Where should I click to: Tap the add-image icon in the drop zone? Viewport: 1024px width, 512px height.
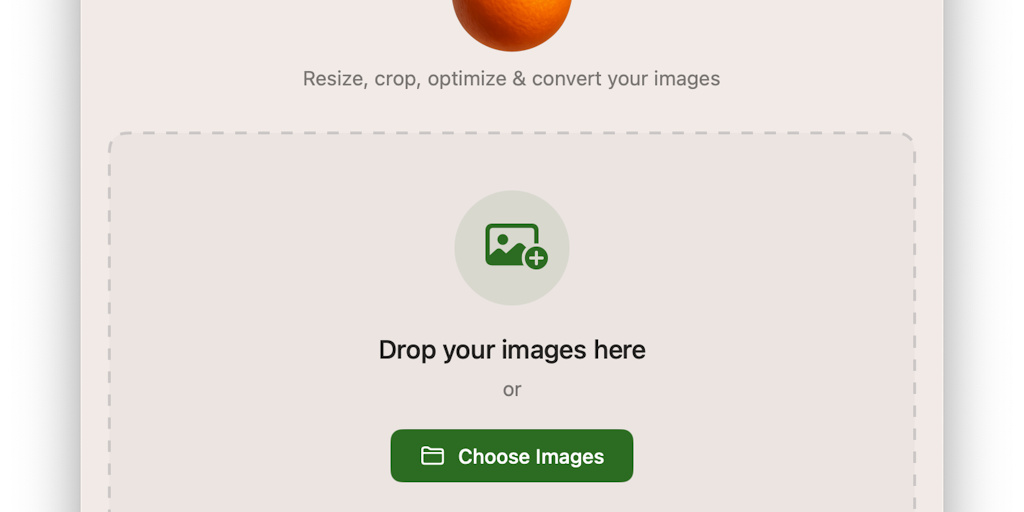(513, 246)
